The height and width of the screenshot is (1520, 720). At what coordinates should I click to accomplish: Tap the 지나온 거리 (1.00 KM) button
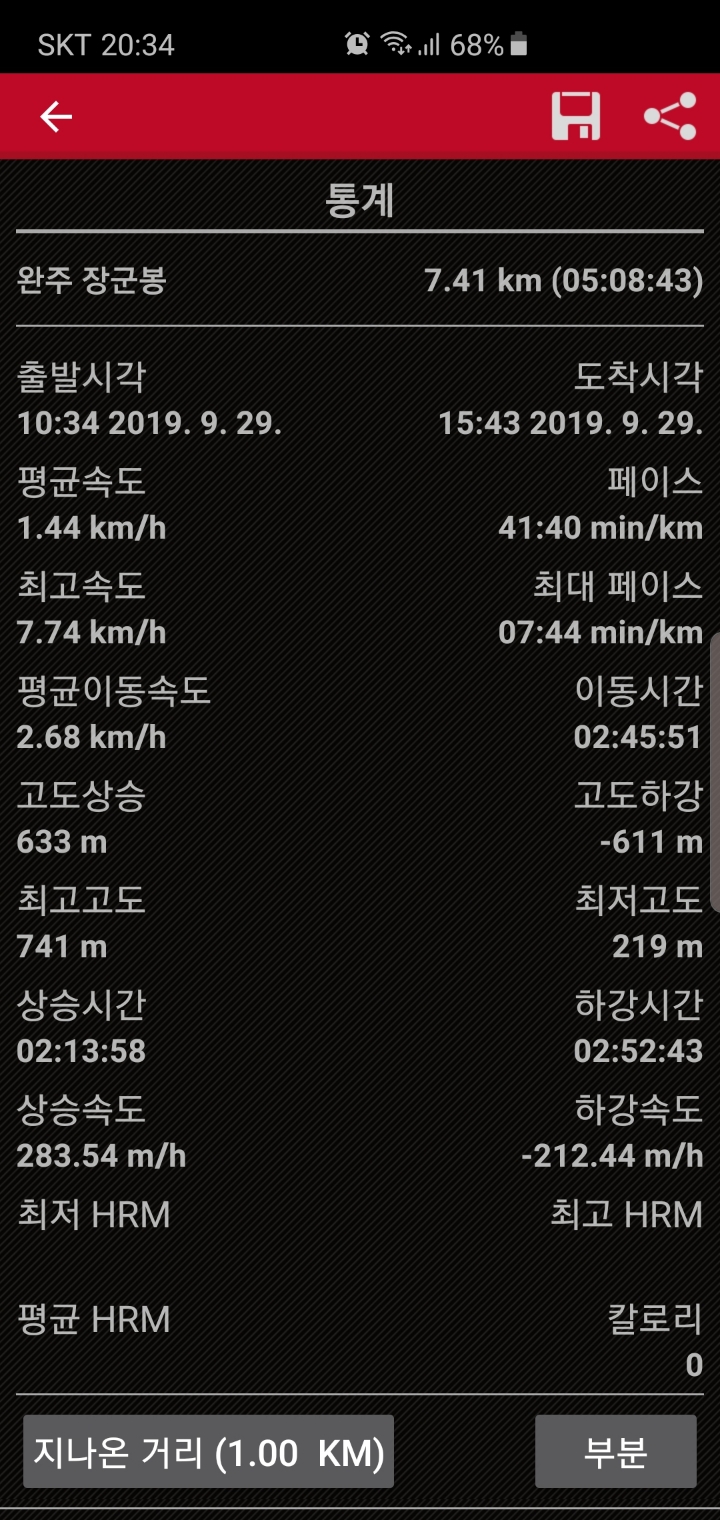coord(208,1451)
